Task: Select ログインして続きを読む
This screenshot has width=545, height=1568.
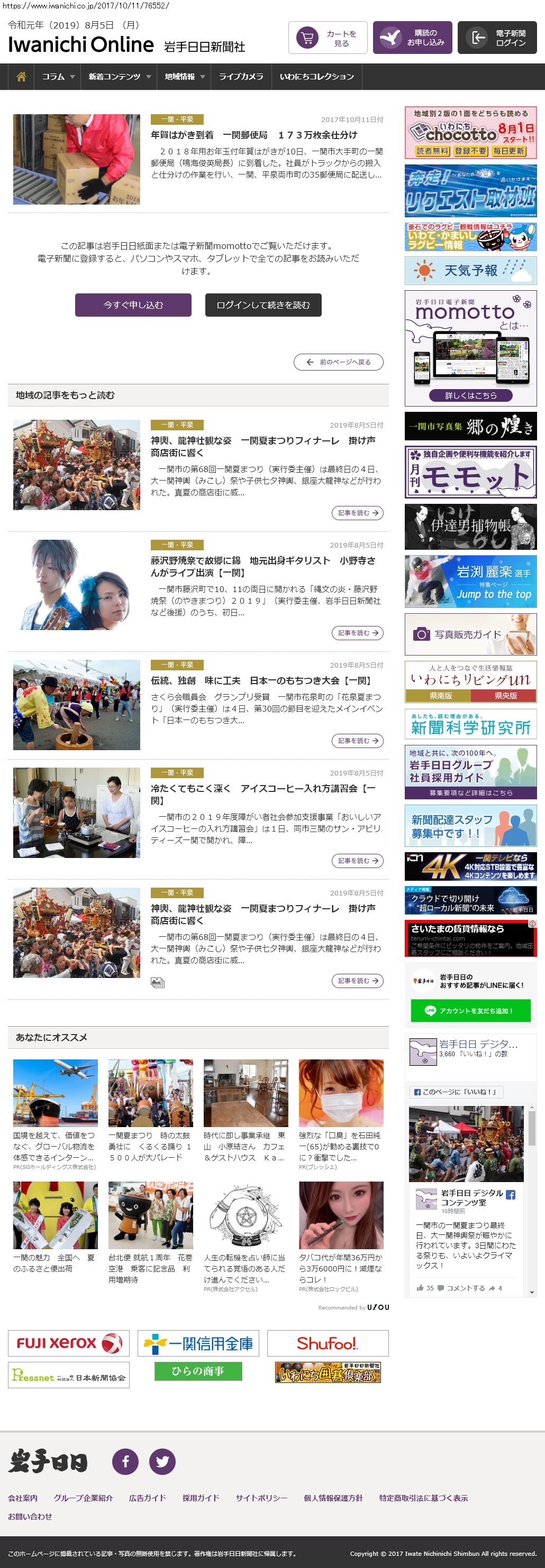Action: coord(263,305)
